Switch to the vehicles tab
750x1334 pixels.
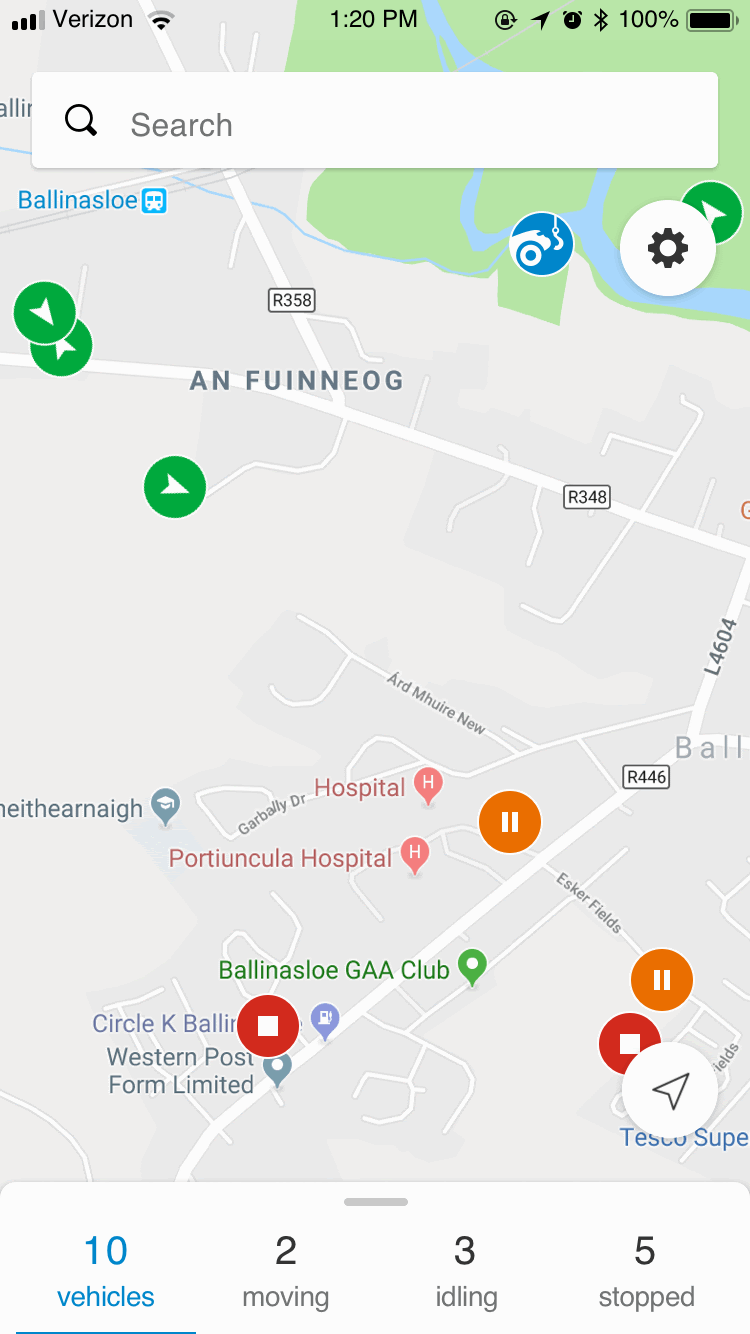(106, 1269)
